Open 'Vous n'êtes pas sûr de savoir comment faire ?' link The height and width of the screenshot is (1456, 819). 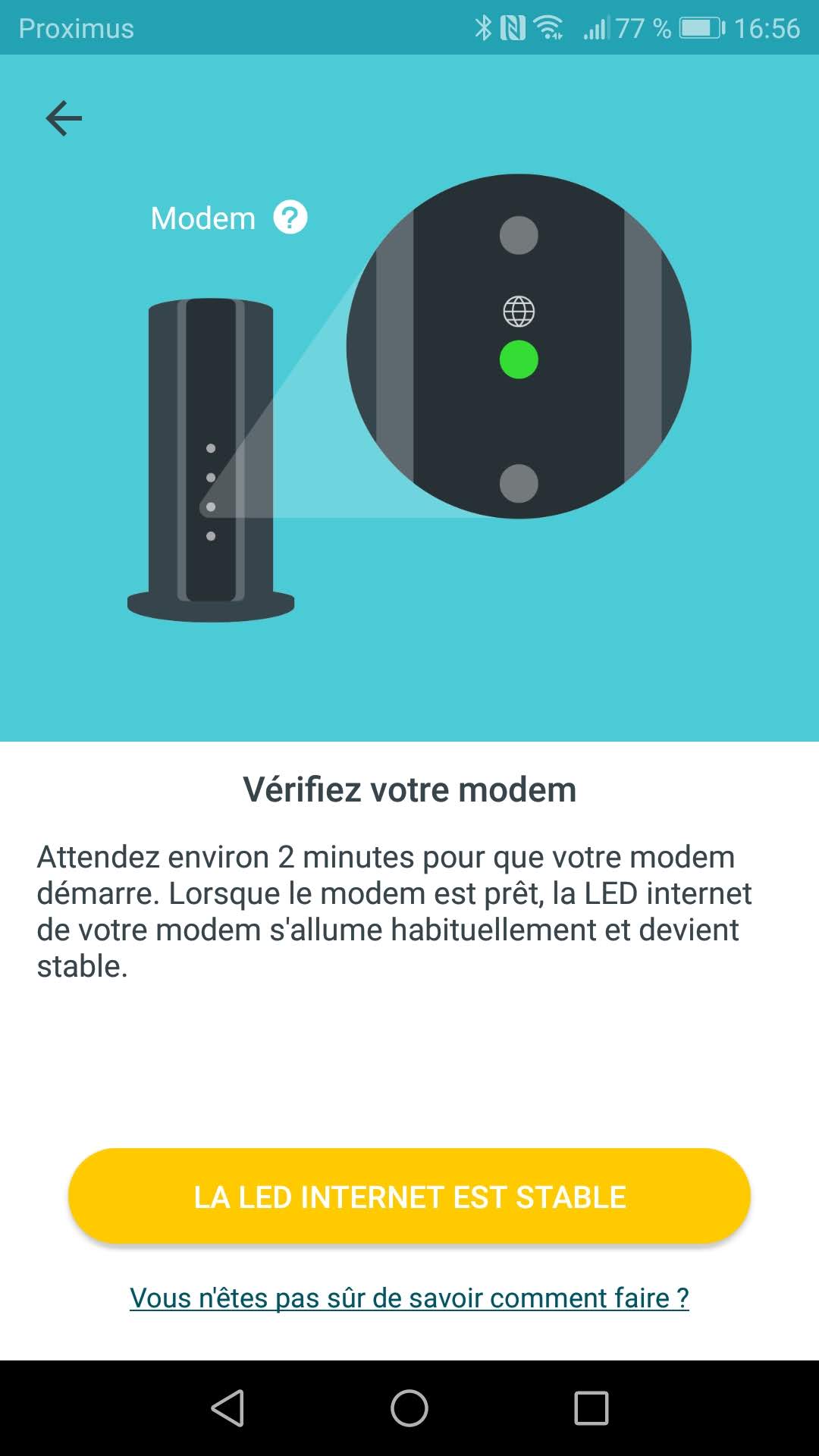pos(409,1298)
